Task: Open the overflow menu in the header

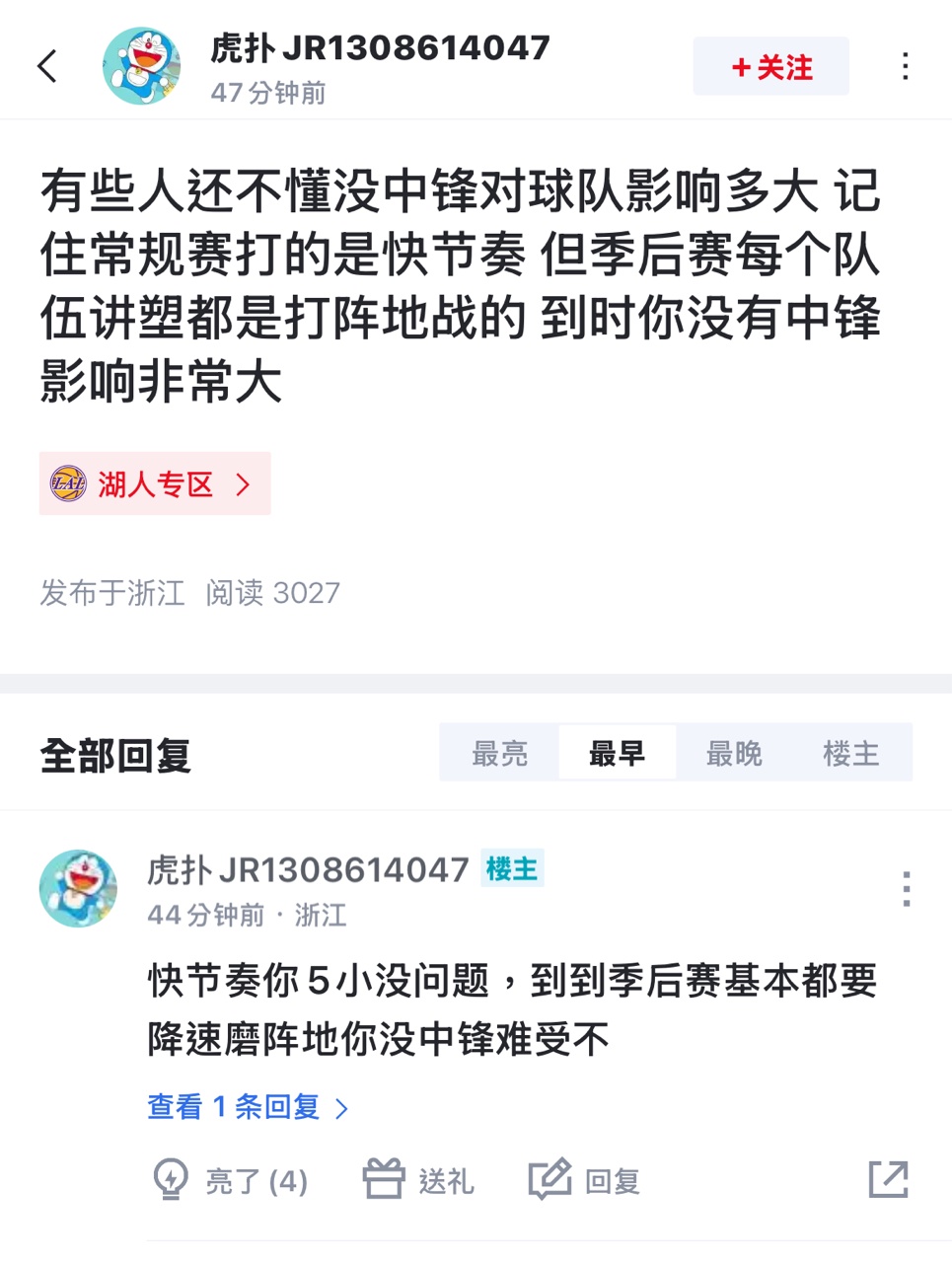Action: click(905, 66)
